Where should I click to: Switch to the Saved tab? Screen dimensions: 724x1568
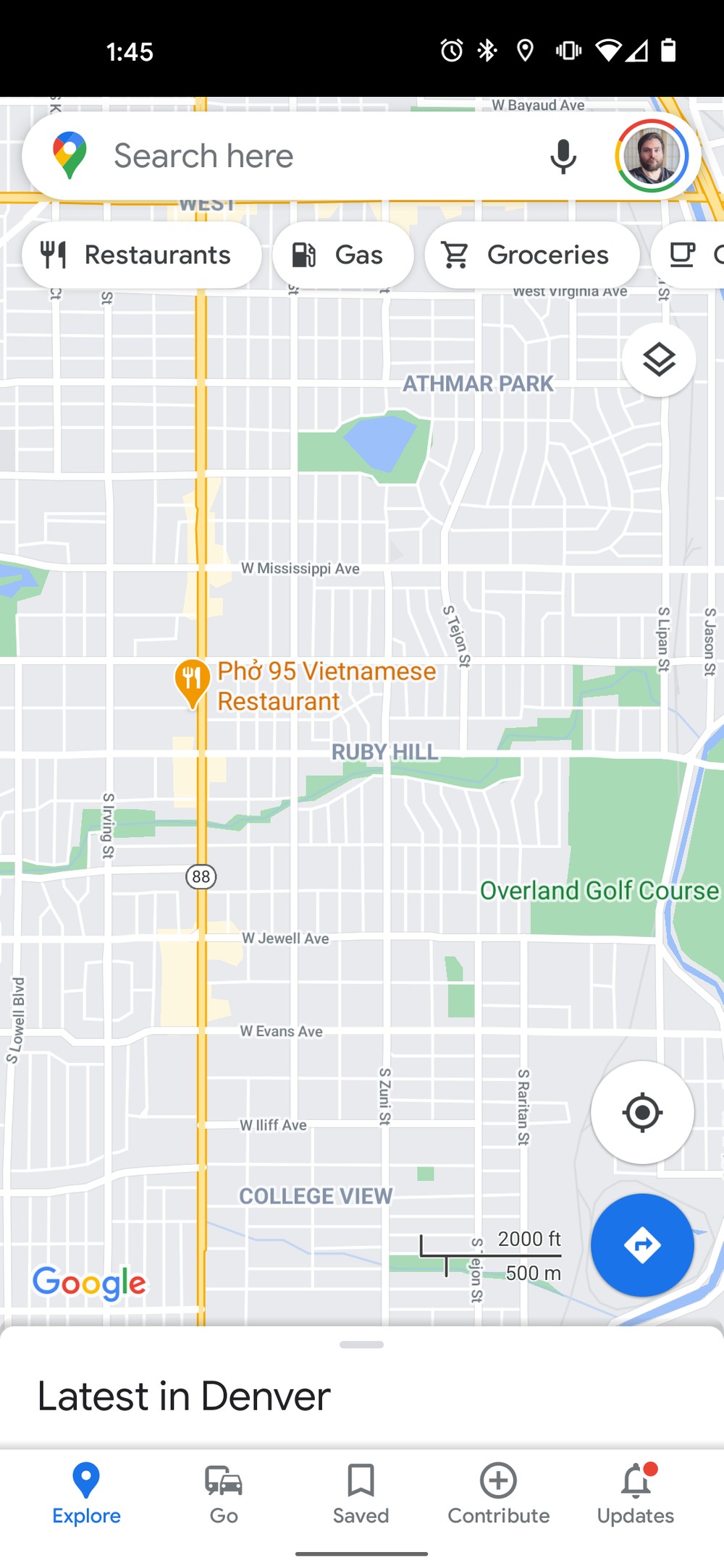pos(361,1494)
